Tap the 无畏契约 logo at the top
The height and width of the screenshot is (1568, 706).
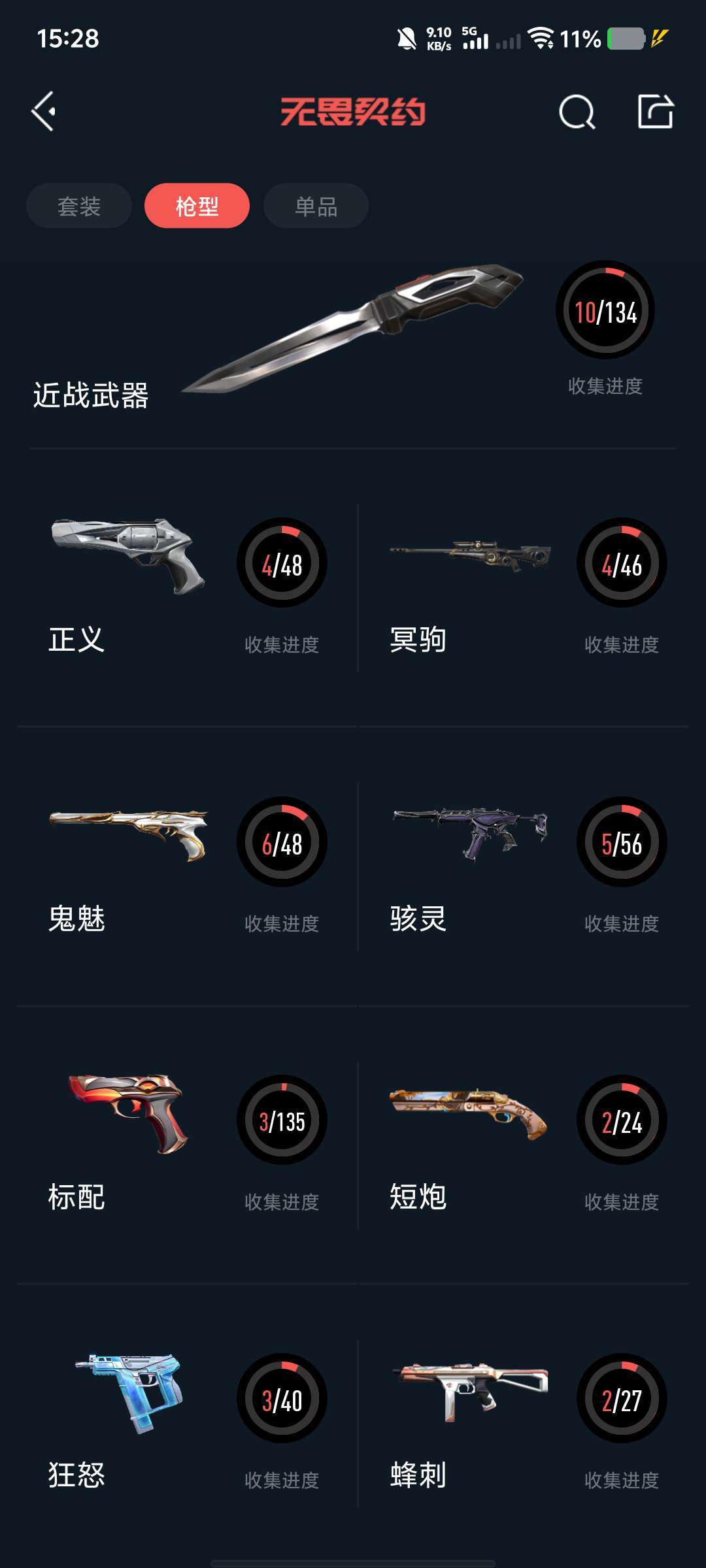353,111
